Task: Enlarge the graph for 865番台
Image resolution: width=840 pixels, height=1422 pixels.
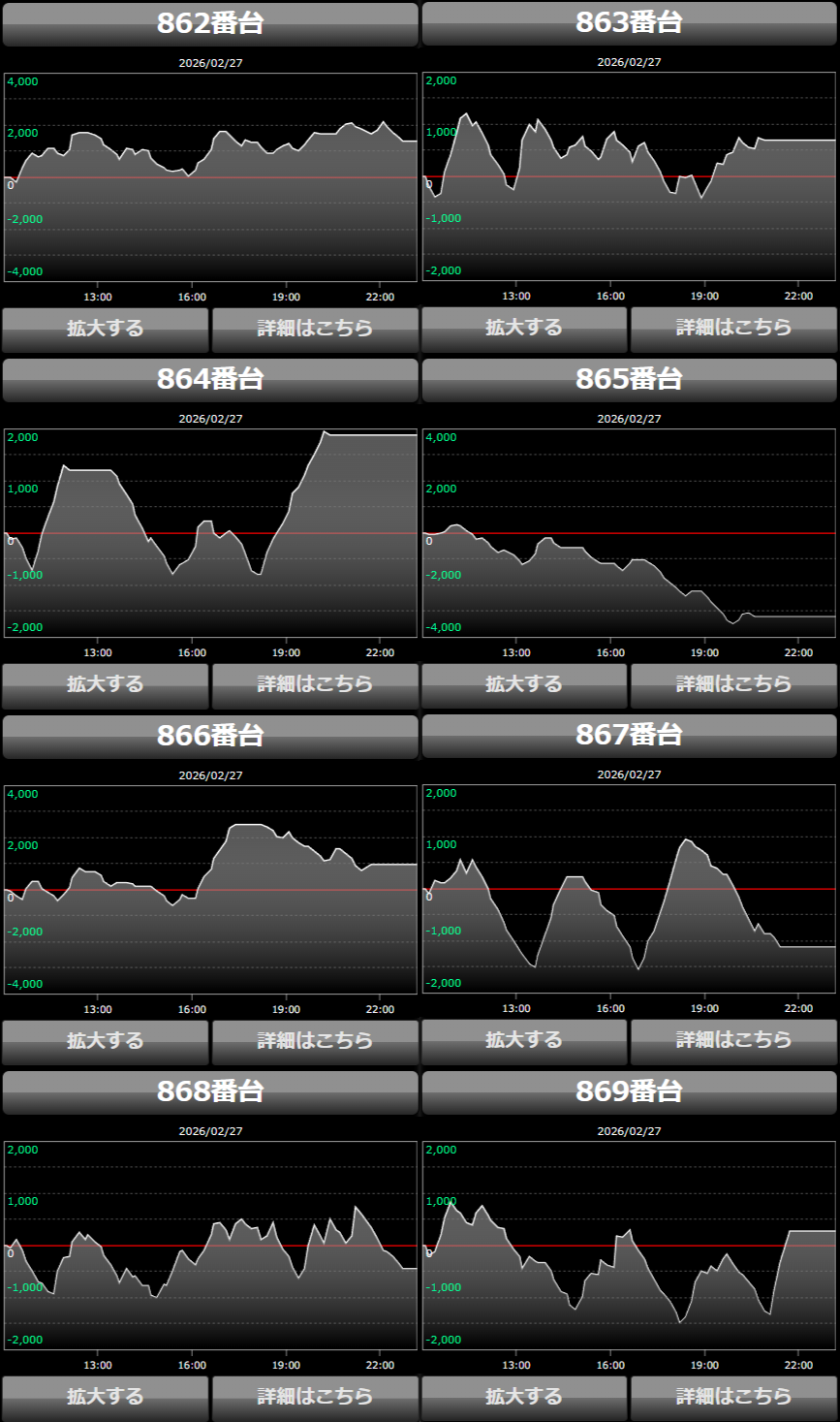Action: 524,684
